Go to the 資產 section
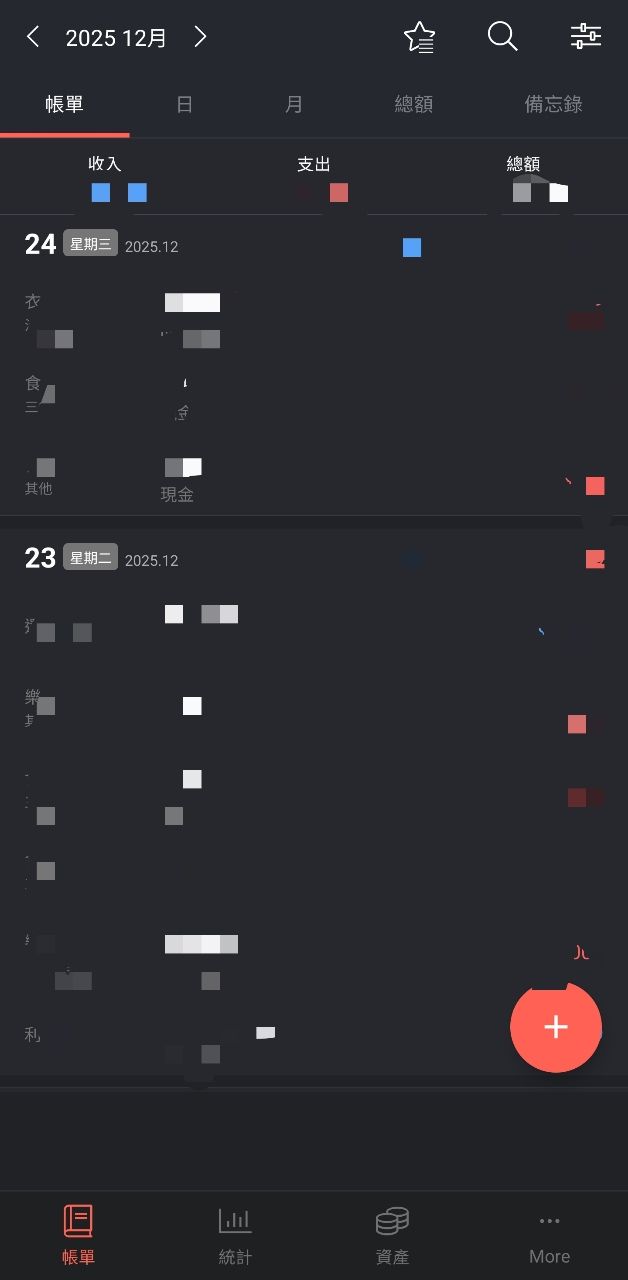This screenshot has width=628, height=1280. tap(392, 1236)
